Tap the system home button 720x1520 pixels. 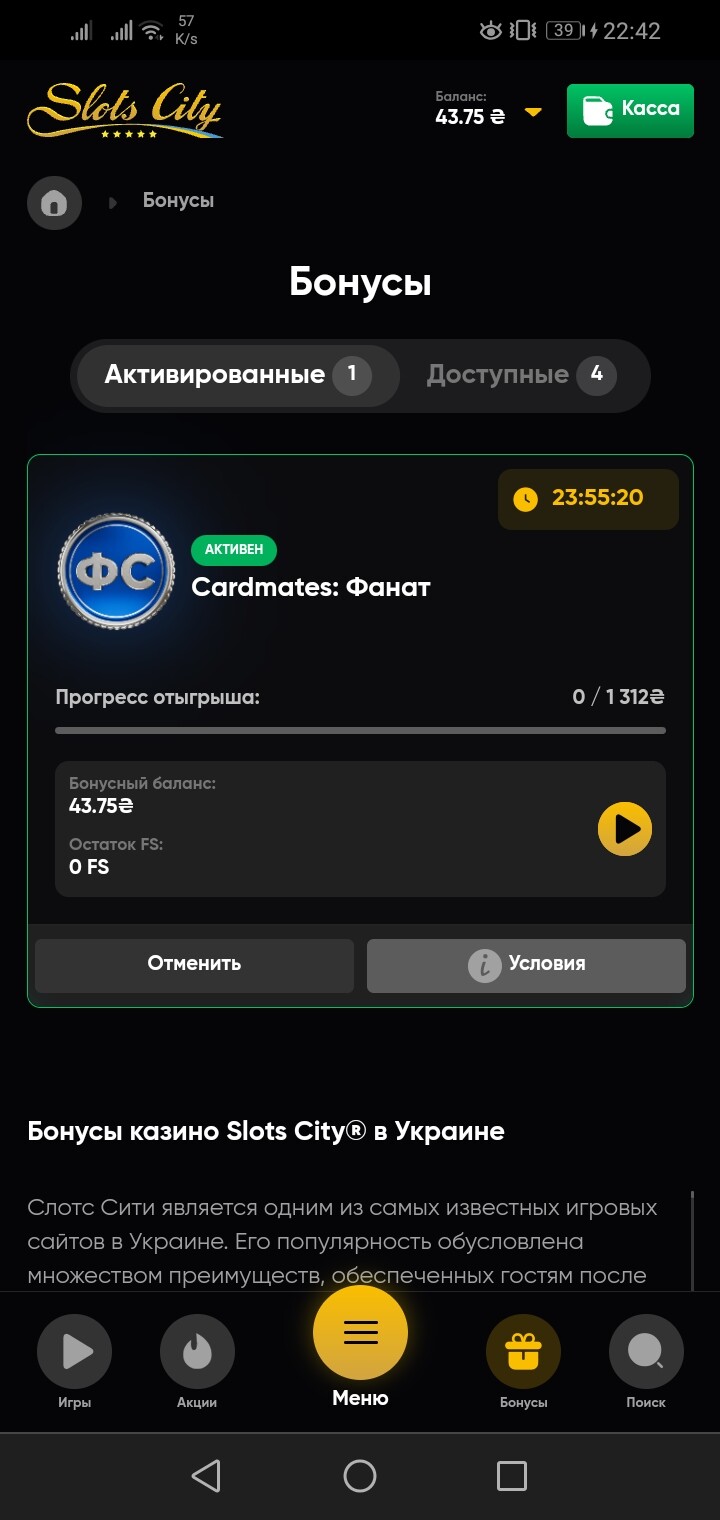click(360, 1476)
